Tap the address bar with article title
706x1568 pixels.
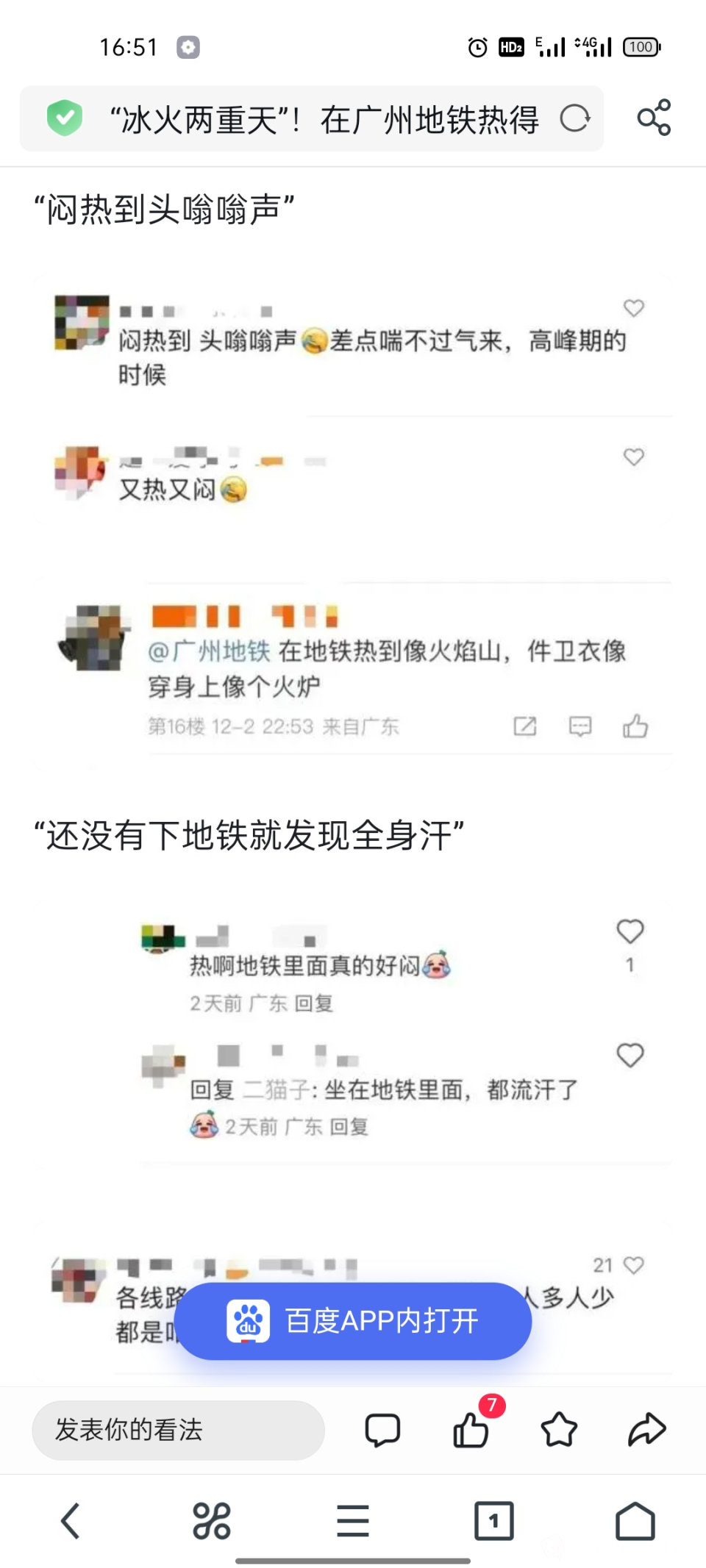[324, 119]
